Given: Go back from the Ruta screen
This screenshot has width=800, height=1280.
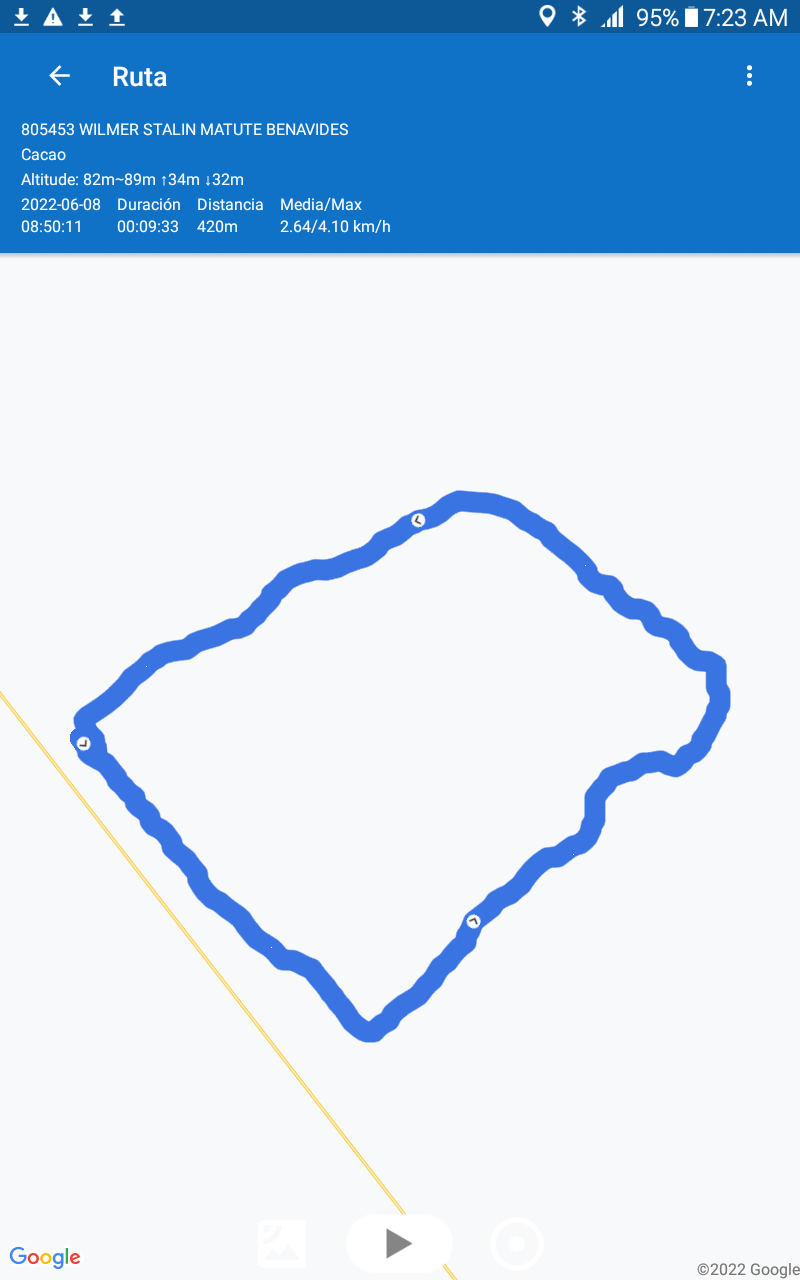Looking at the screenshot, I should [x=59, y=76].
